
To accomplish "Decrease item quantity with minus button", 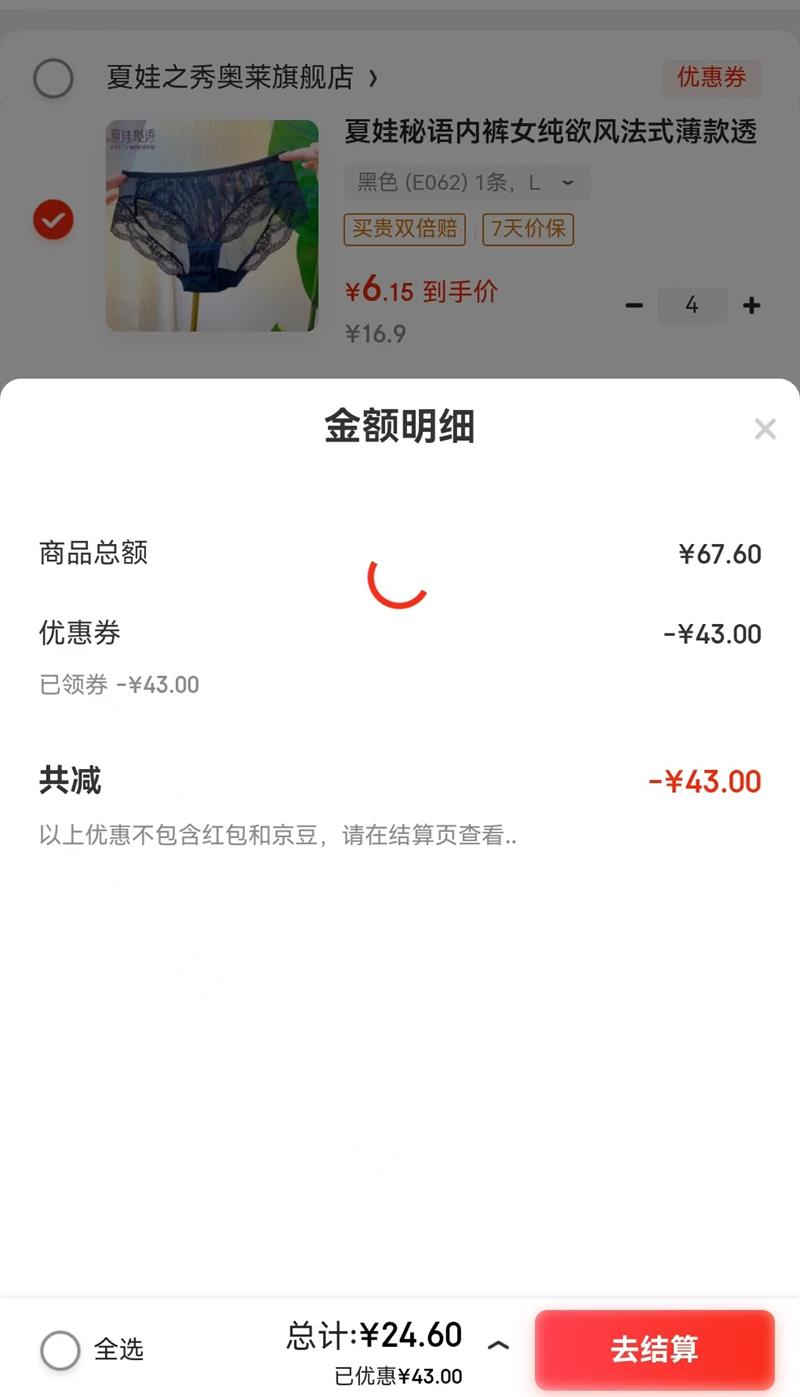I will pos(634,306).
